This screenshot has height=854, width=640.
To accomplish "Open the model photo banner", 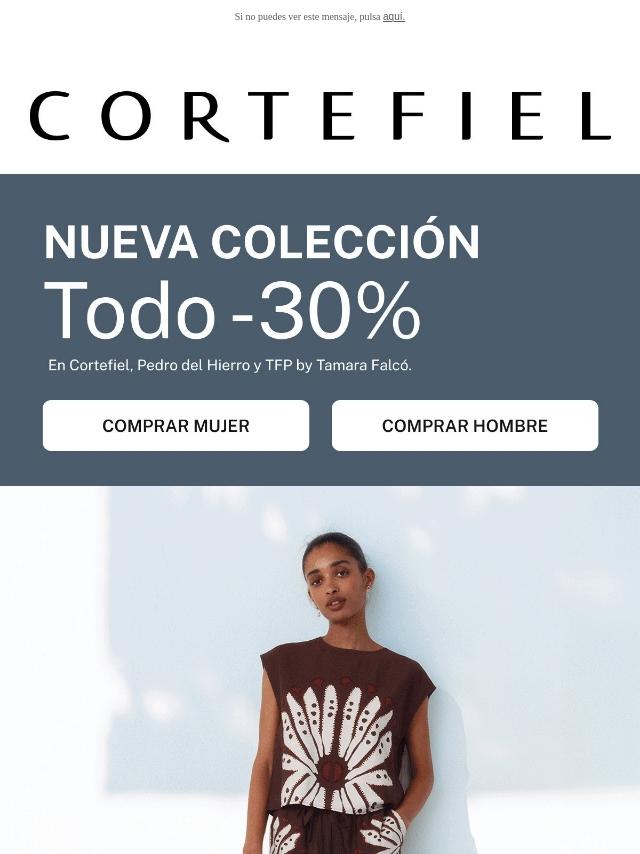I will (320, 670).
